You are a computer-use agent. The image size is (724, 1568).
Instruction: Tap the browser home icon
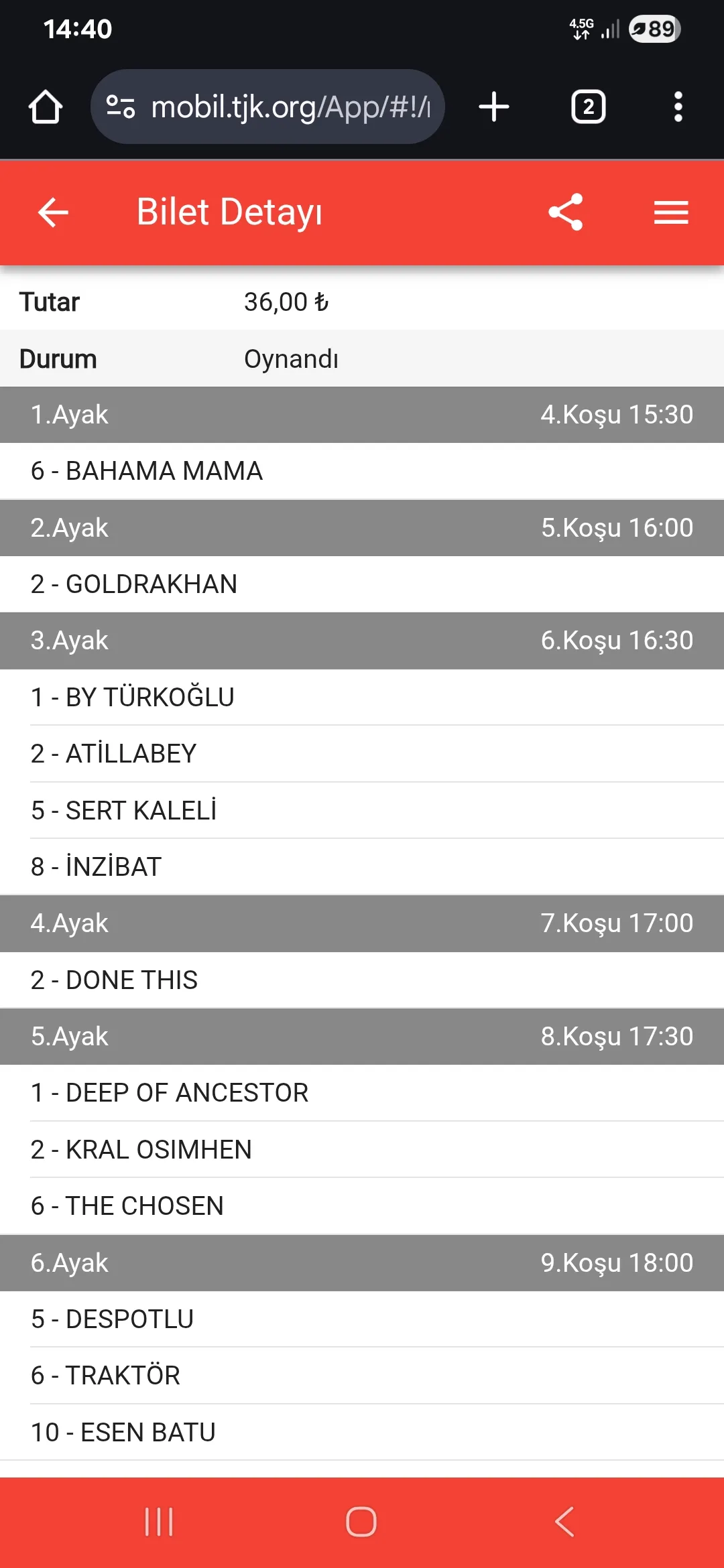pyautogui.click(x=46, y=107)
